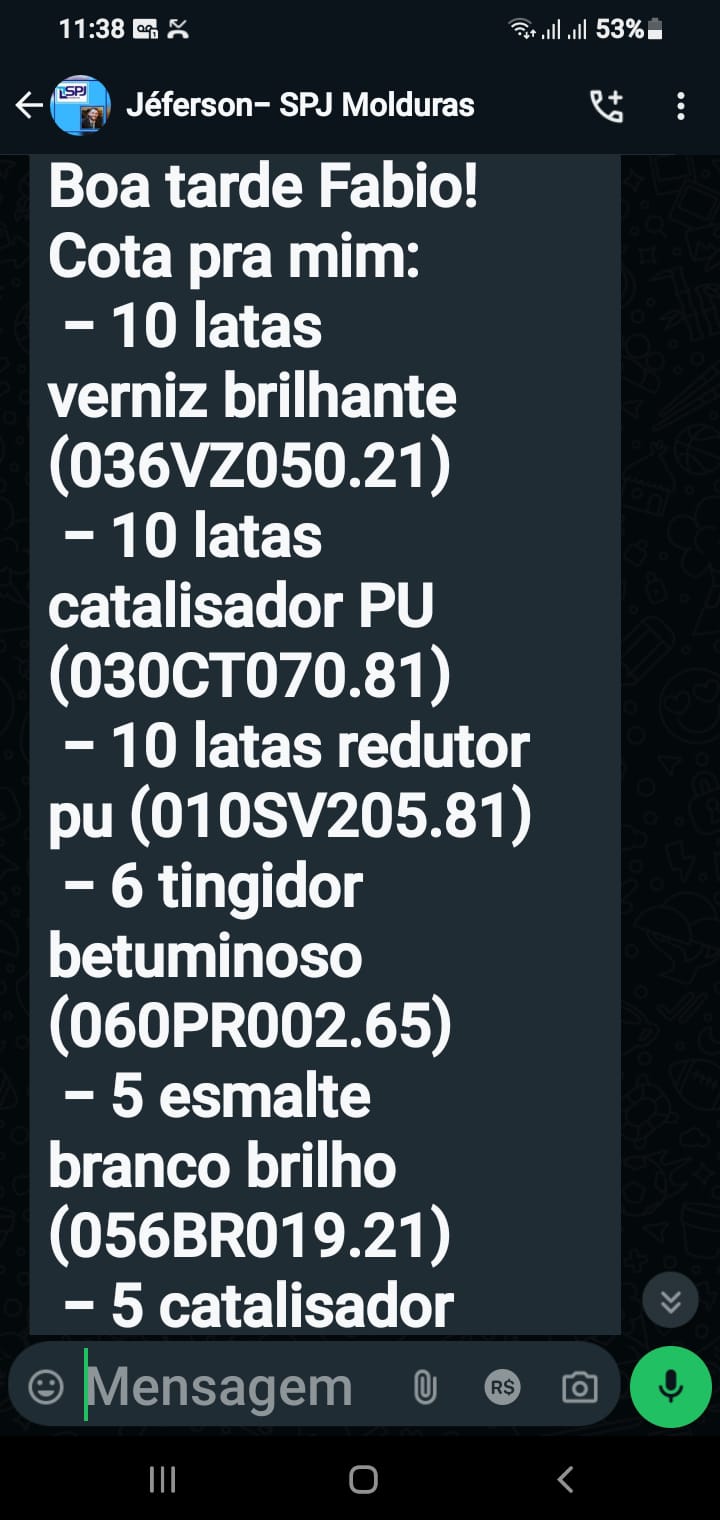
Task: Start a call with Jéferson
Action: [606, 105]
